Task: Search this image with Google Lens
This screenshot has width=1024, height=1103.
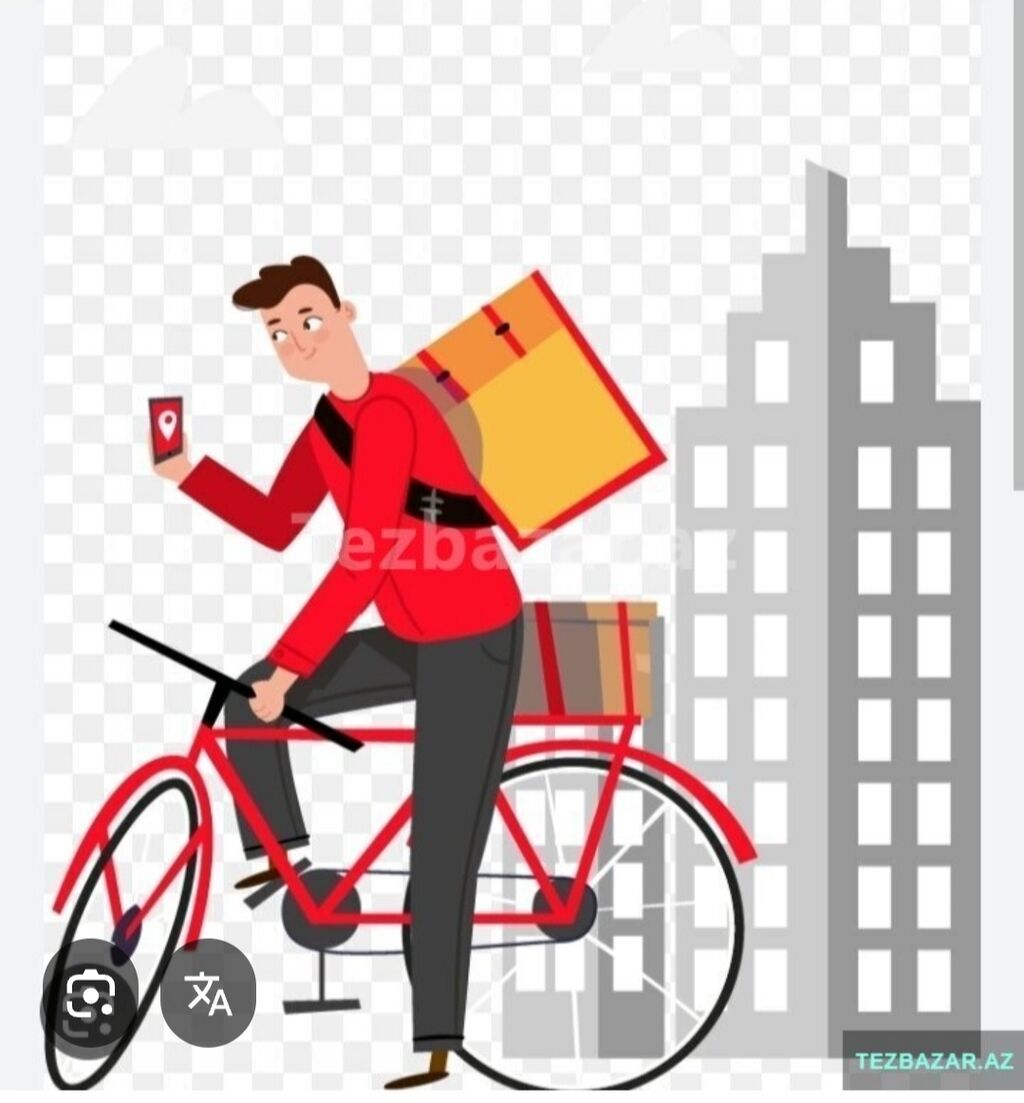Action: pos(90,993)
